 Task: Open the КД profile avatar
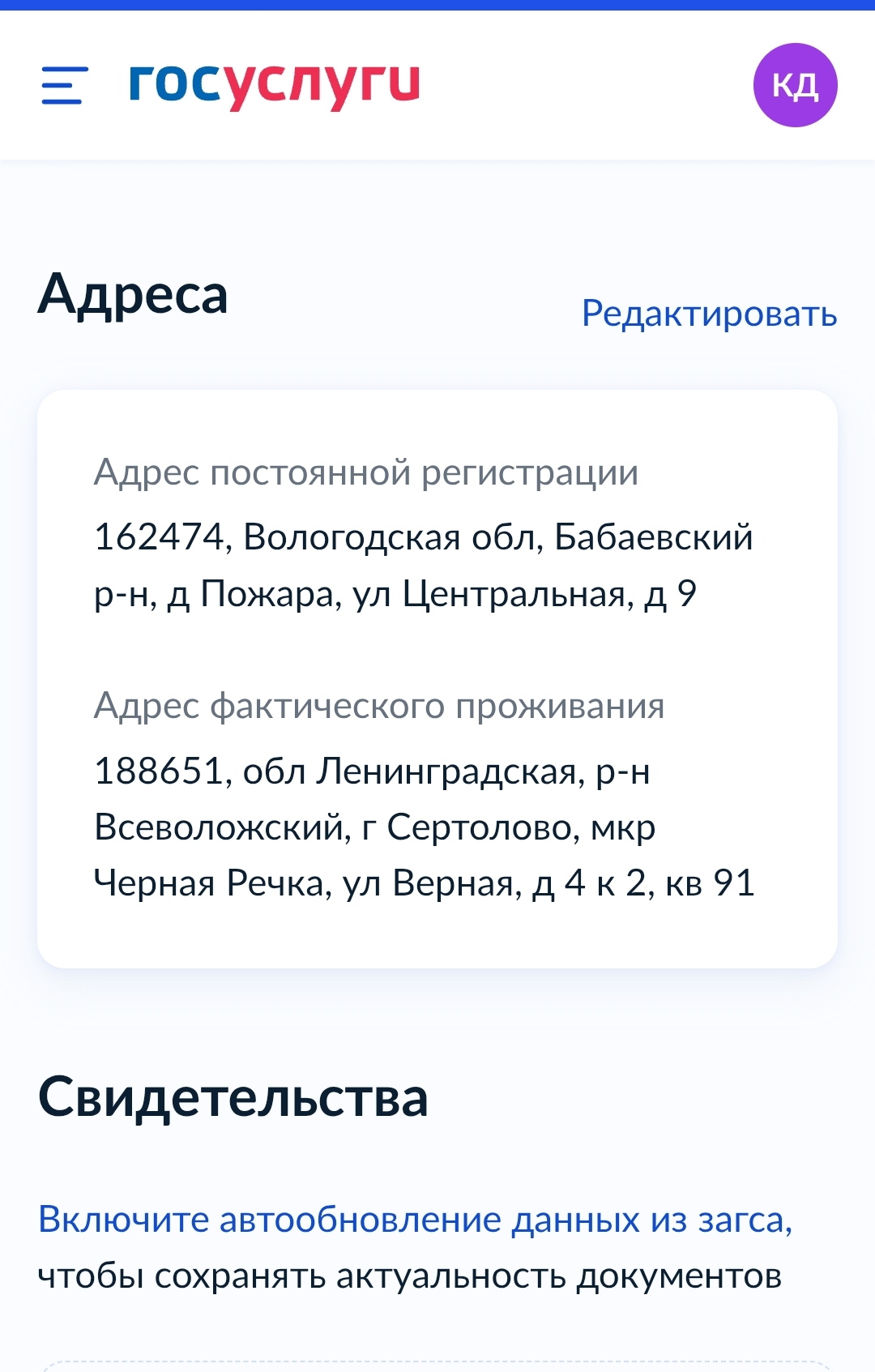[795, 85]
